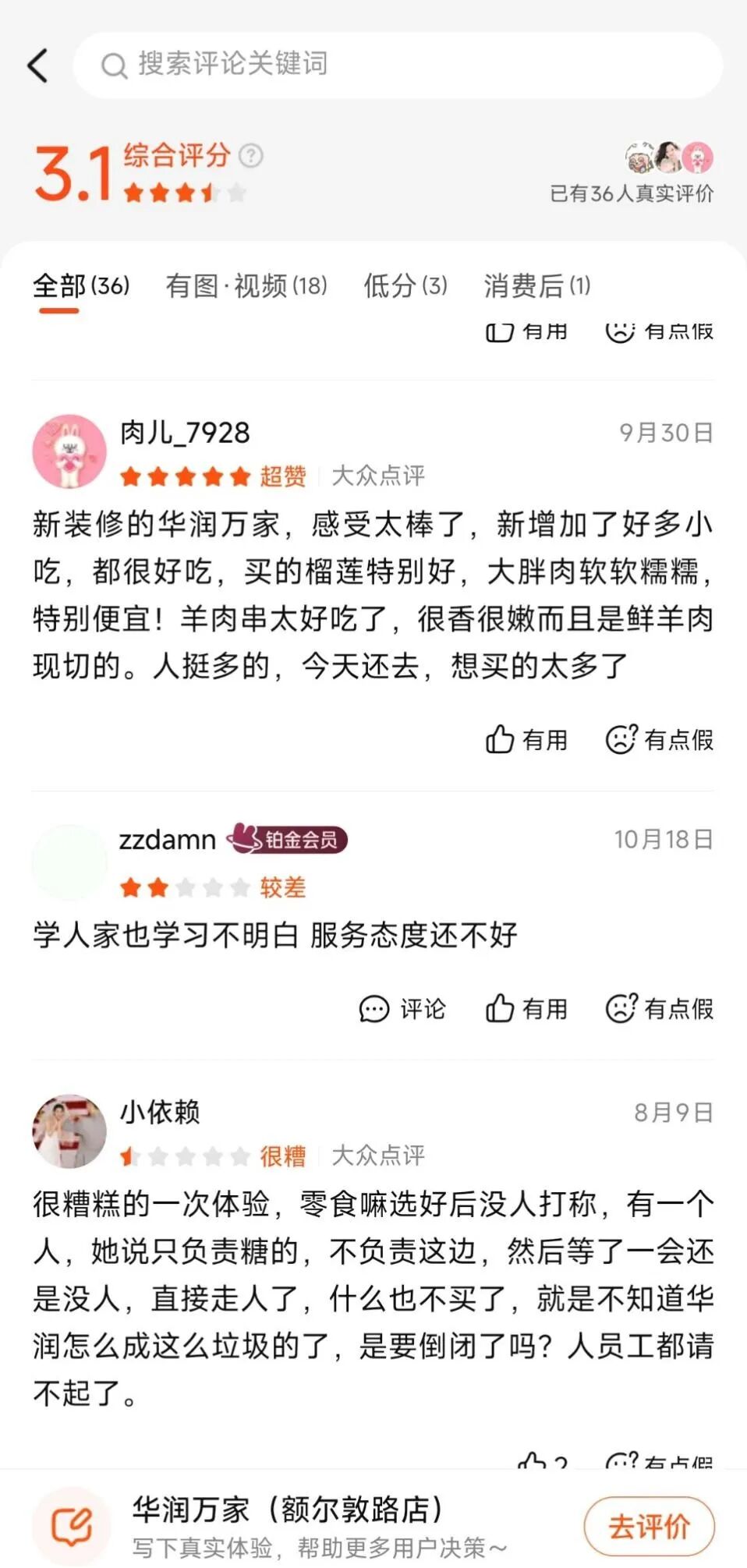The width and height of the screenshot is (747, 1568).
Task: Go back using the arrow icon
Action: tap(38, 65)
